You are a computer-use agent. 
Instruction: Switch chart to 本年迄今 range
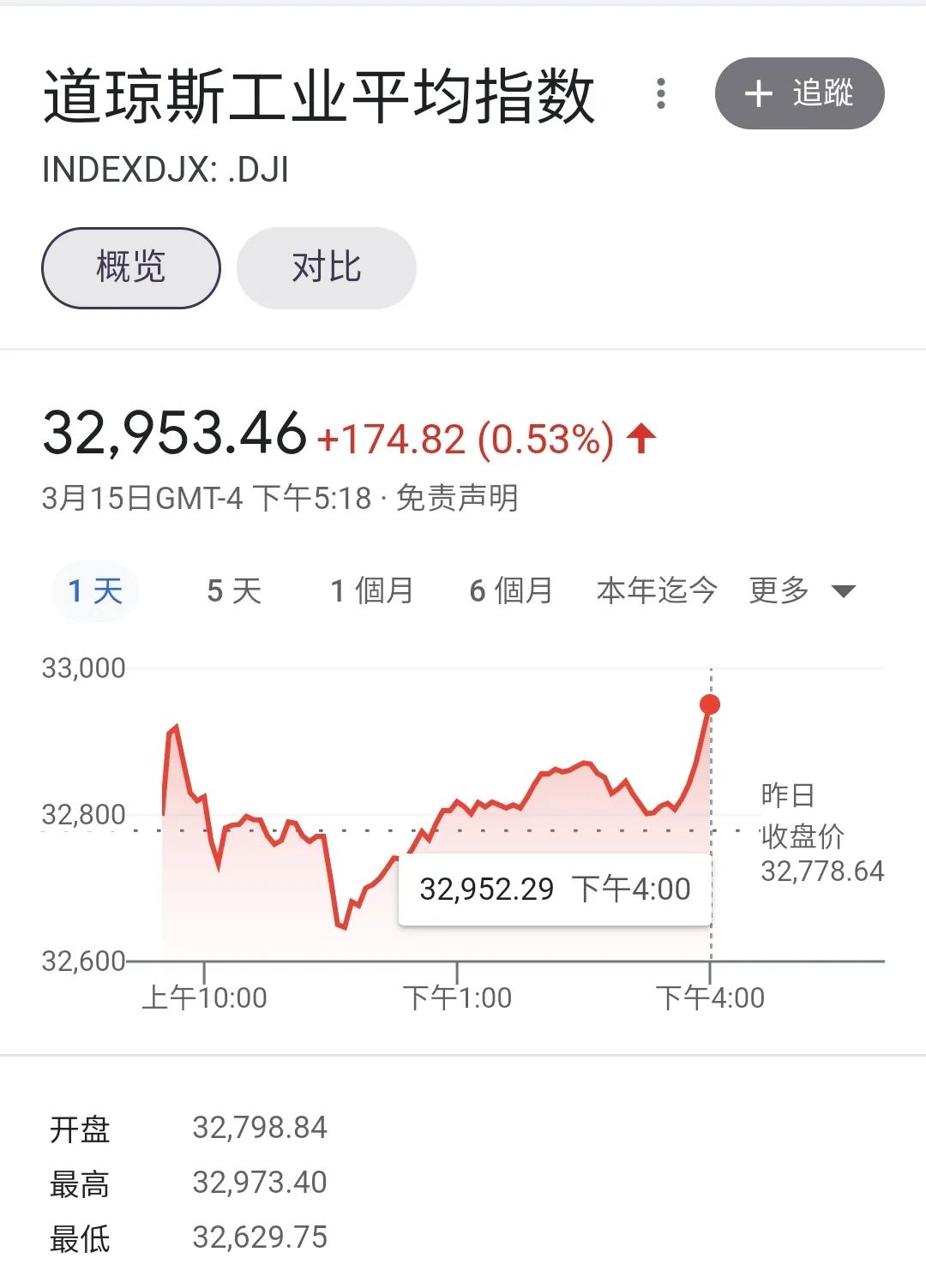(656, 590)
